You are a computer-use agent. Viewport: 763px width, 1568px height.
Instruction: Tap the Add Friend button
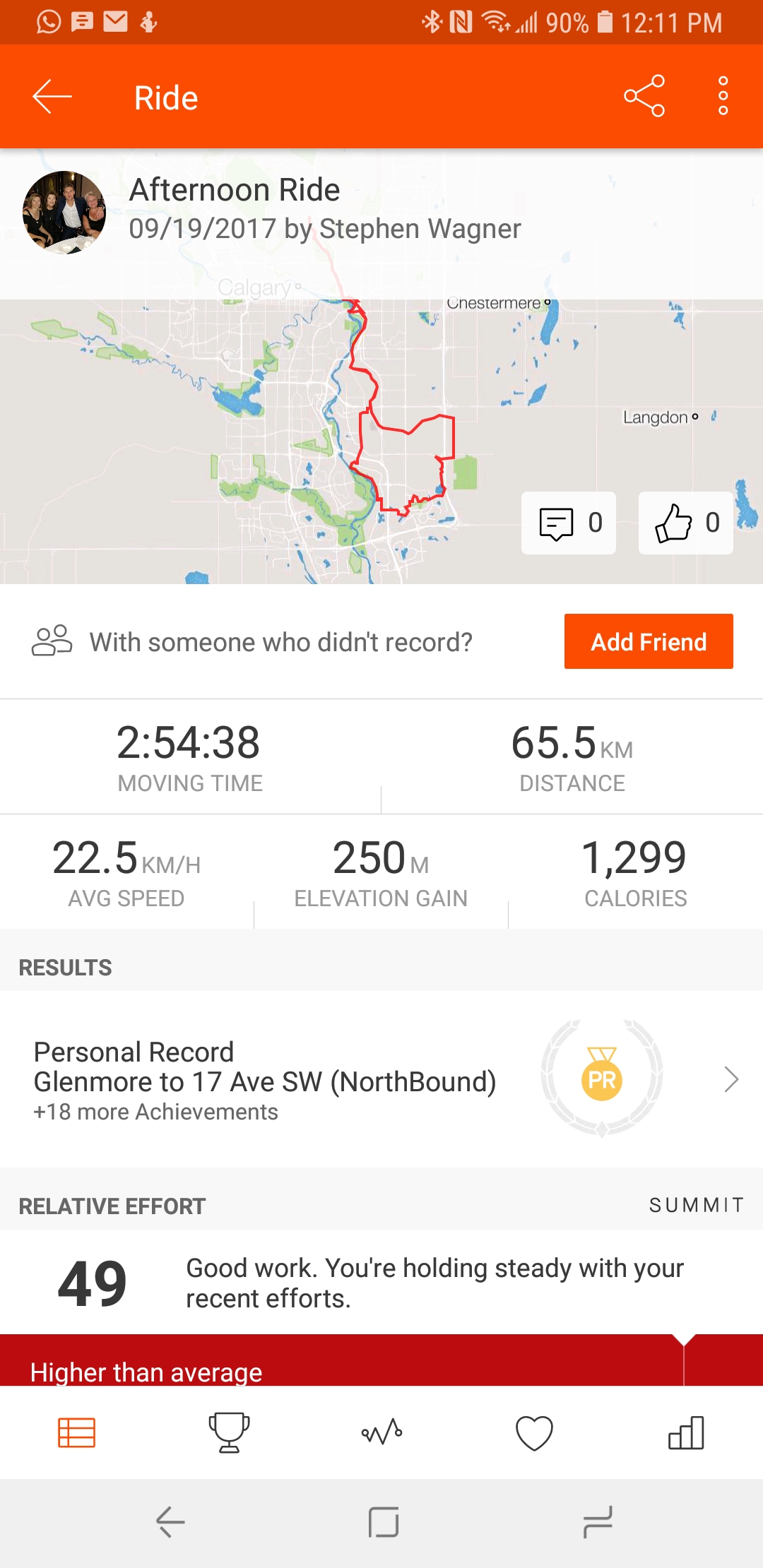(x=649, y=641)
